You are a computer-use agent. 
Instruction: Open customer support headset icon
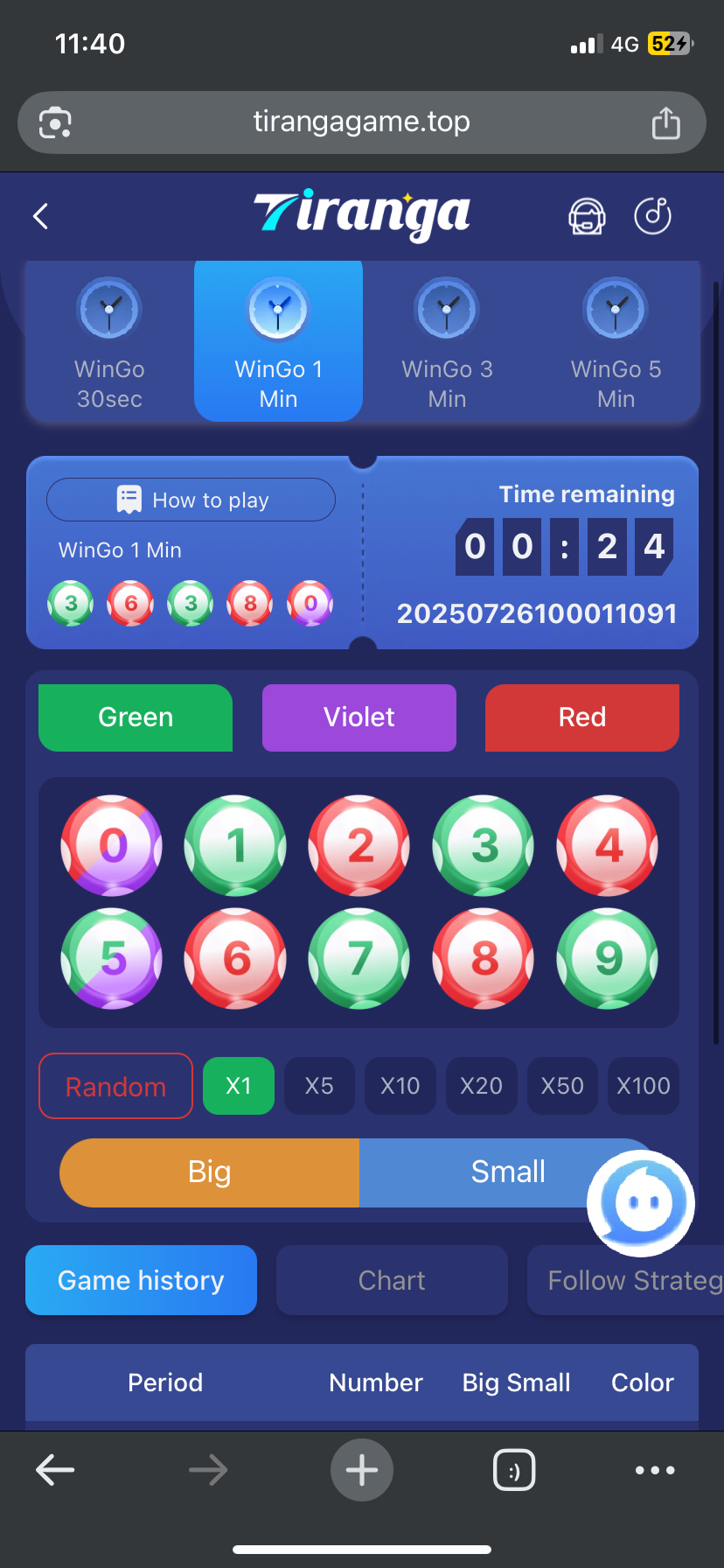587,216
